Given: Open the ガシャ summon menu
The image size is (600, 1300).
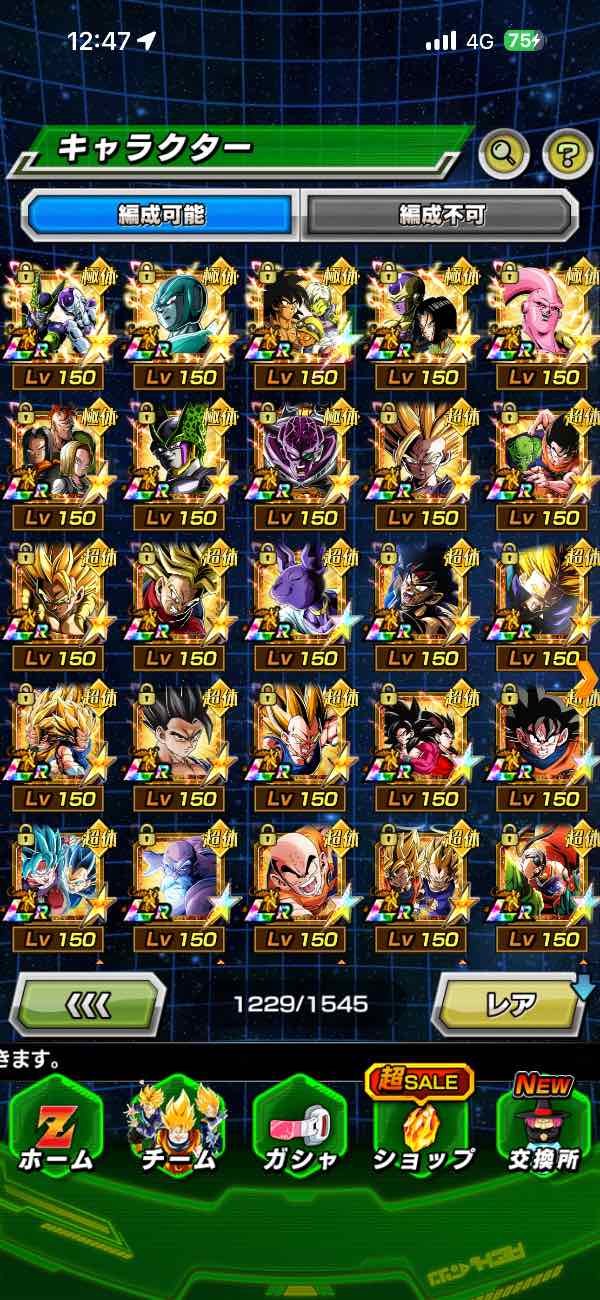Looking at the screenshot, I should tap(298, 1130).
